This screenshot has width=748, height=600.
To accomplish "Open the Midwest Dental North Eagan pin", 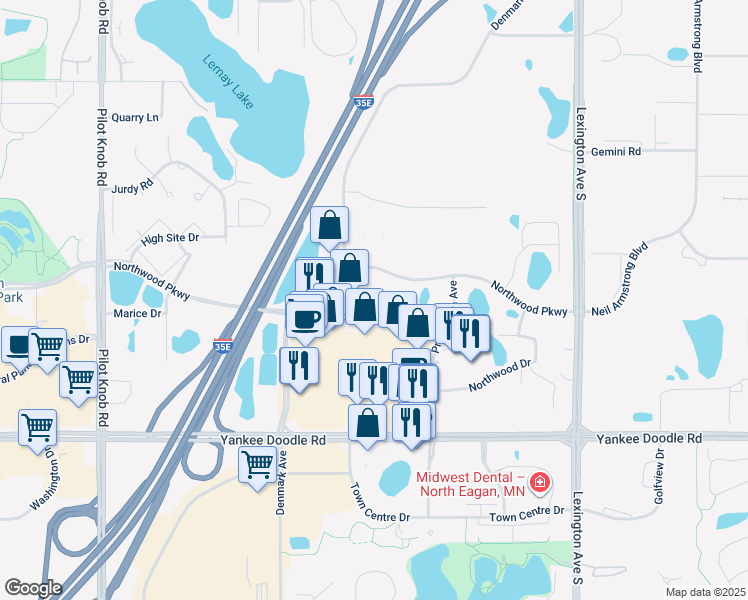I will click(540, 482).
